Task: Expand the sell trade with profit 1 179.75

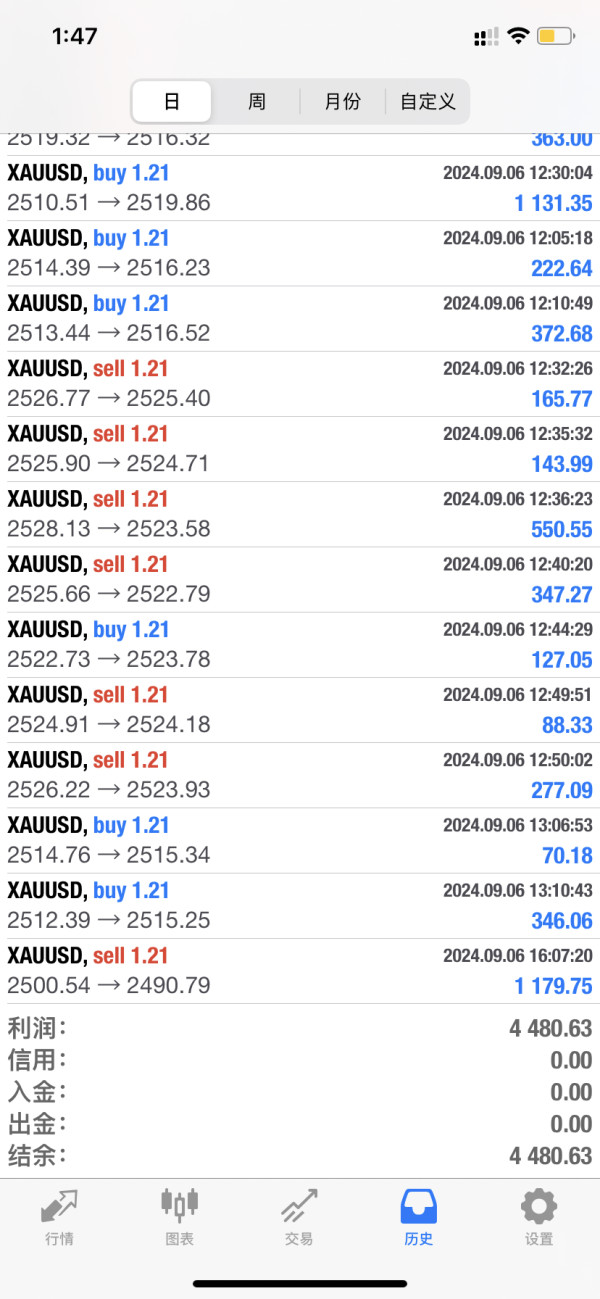Action: (x=300, y=971)
